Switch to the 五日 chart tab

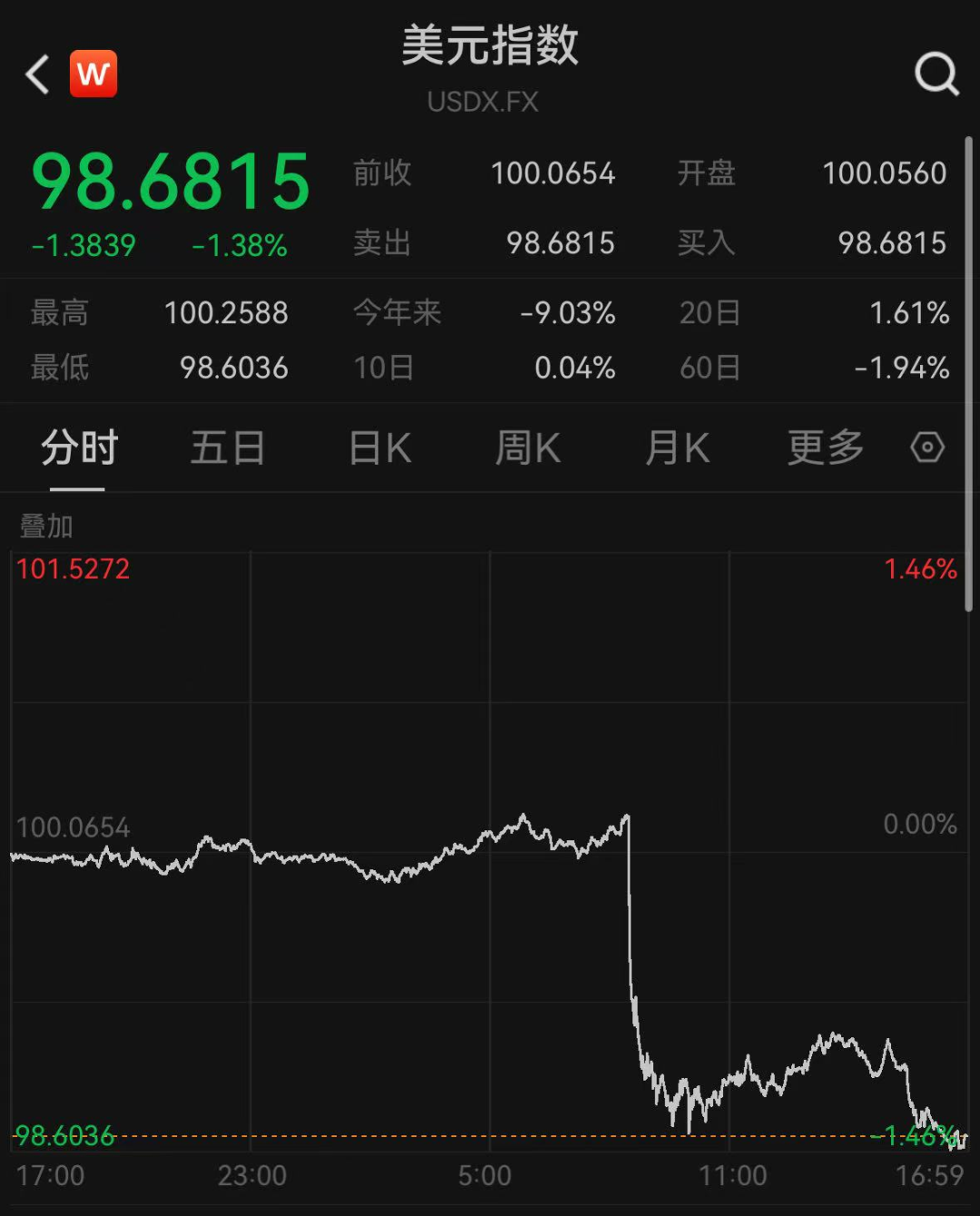click(x=227, y=448)
